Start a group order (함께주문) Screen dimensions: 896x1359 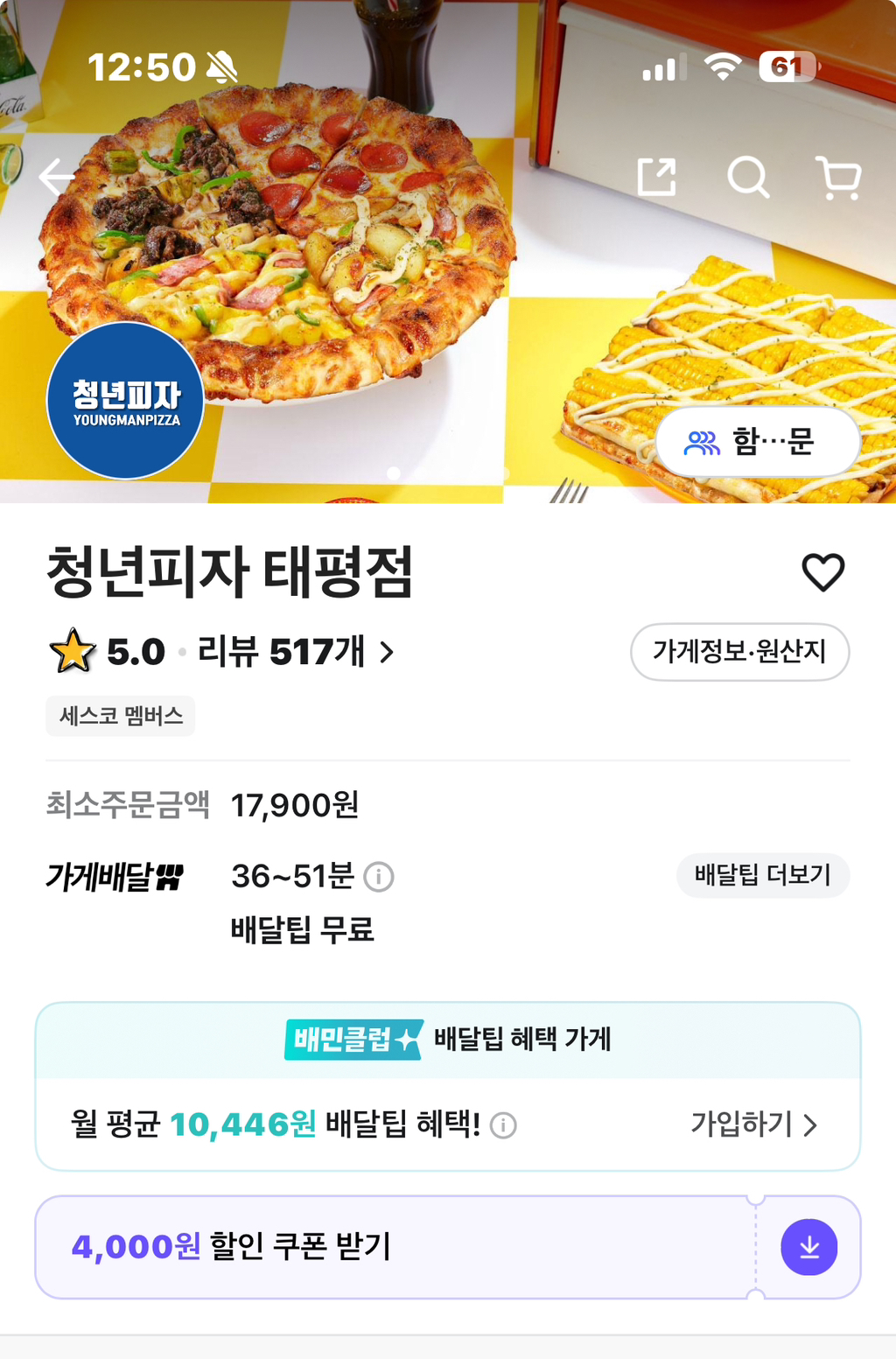tap(758, 442)
